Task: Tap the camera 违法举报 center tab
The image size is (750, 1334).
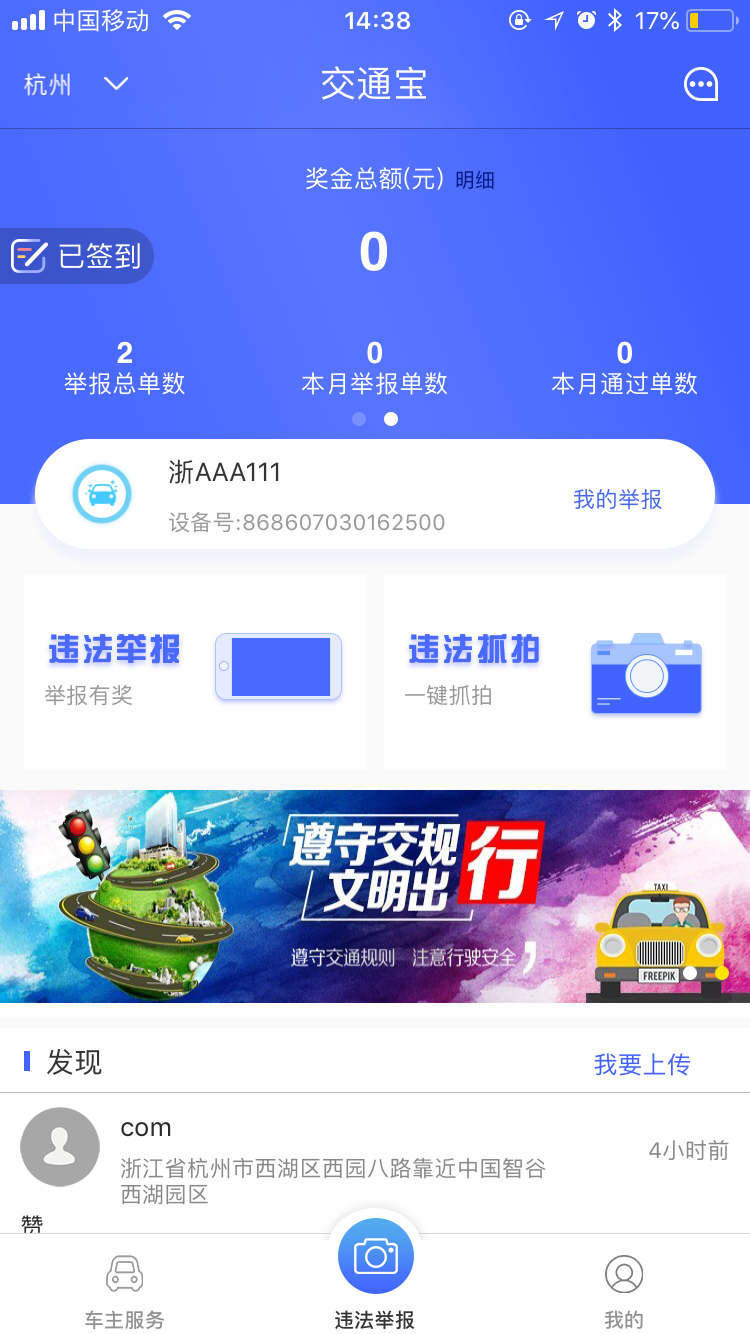Action: pos(375,1258)
